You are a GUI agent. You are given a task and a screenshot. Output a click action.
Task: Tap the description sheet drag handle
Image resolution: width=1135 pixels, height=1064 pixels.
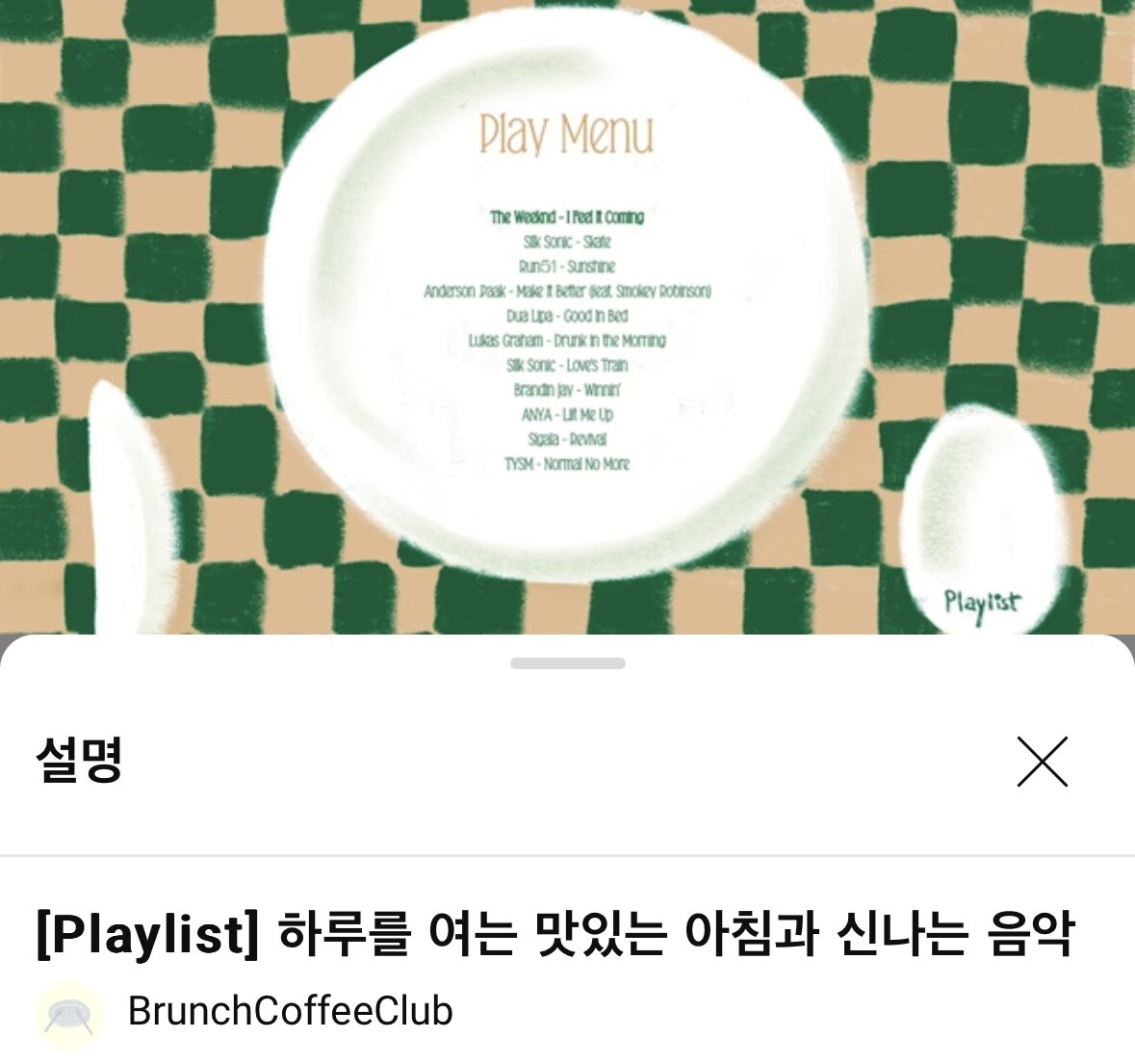(567, 663)
